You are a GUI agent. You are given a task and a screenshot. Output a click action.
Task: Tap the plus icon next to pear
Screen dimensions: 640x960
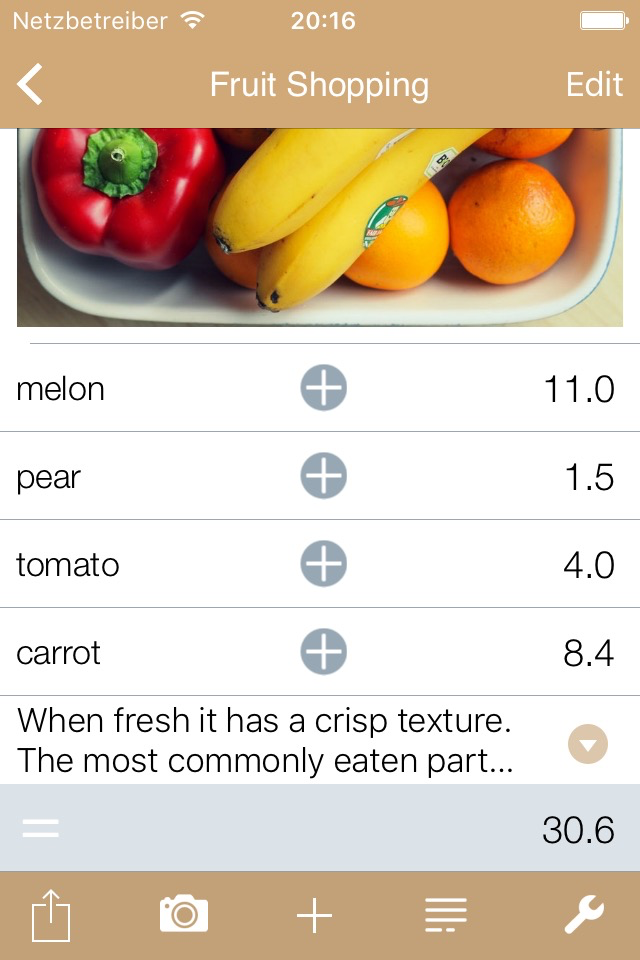(x=323, y=476)
